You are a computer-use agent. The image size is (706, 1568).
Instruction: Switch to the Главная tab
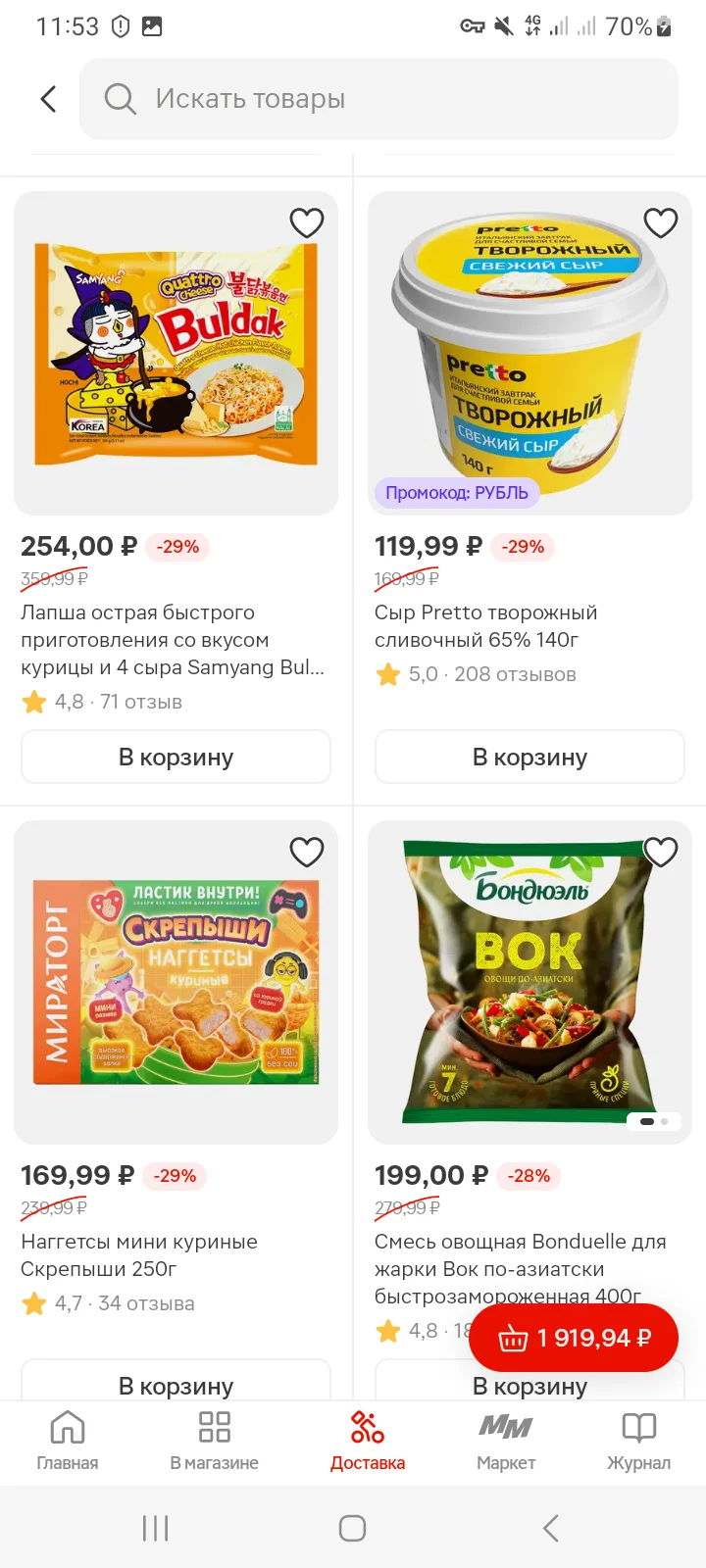click(68, 1442)
